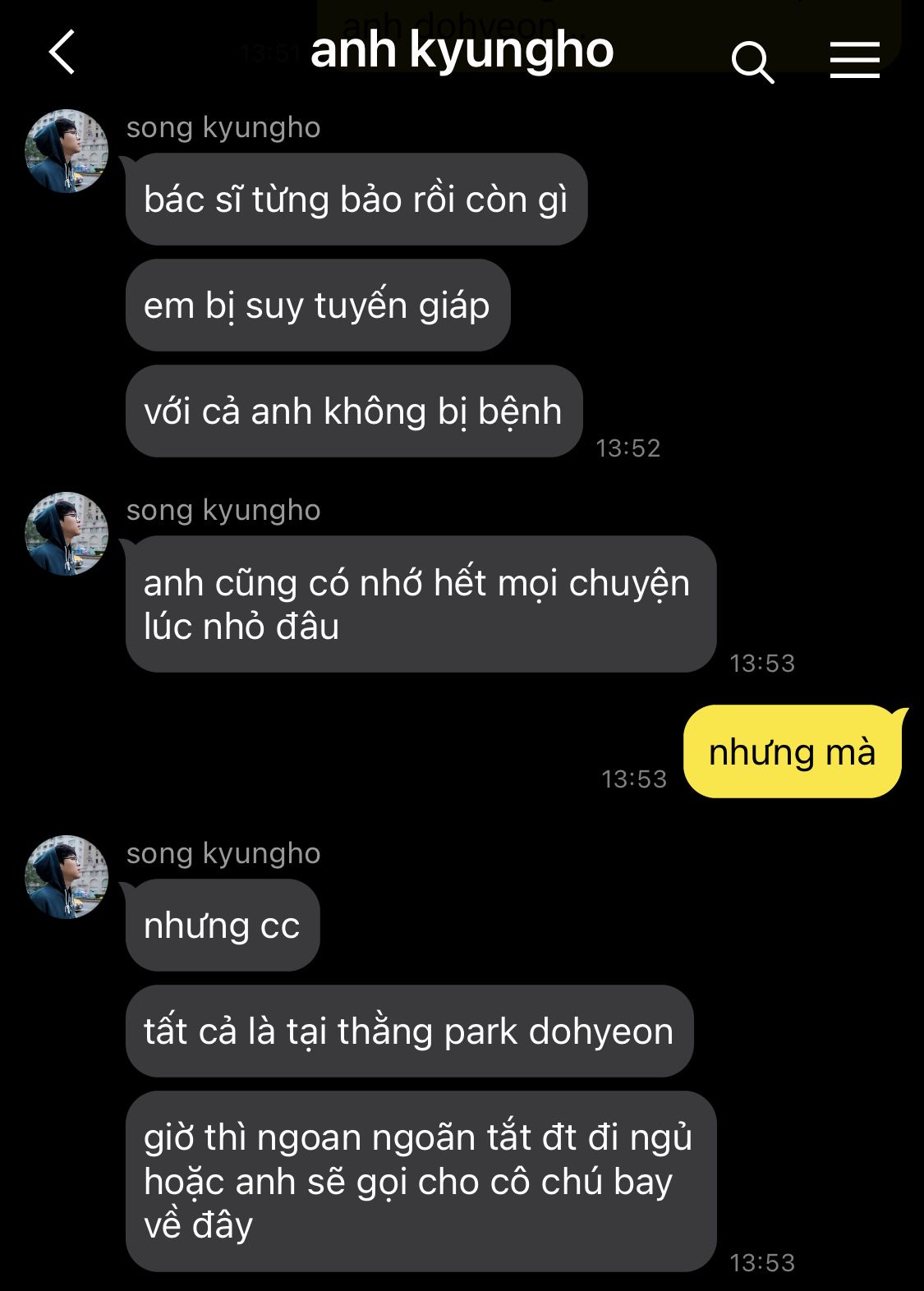Go back from the anh kyungho chat

62,53
